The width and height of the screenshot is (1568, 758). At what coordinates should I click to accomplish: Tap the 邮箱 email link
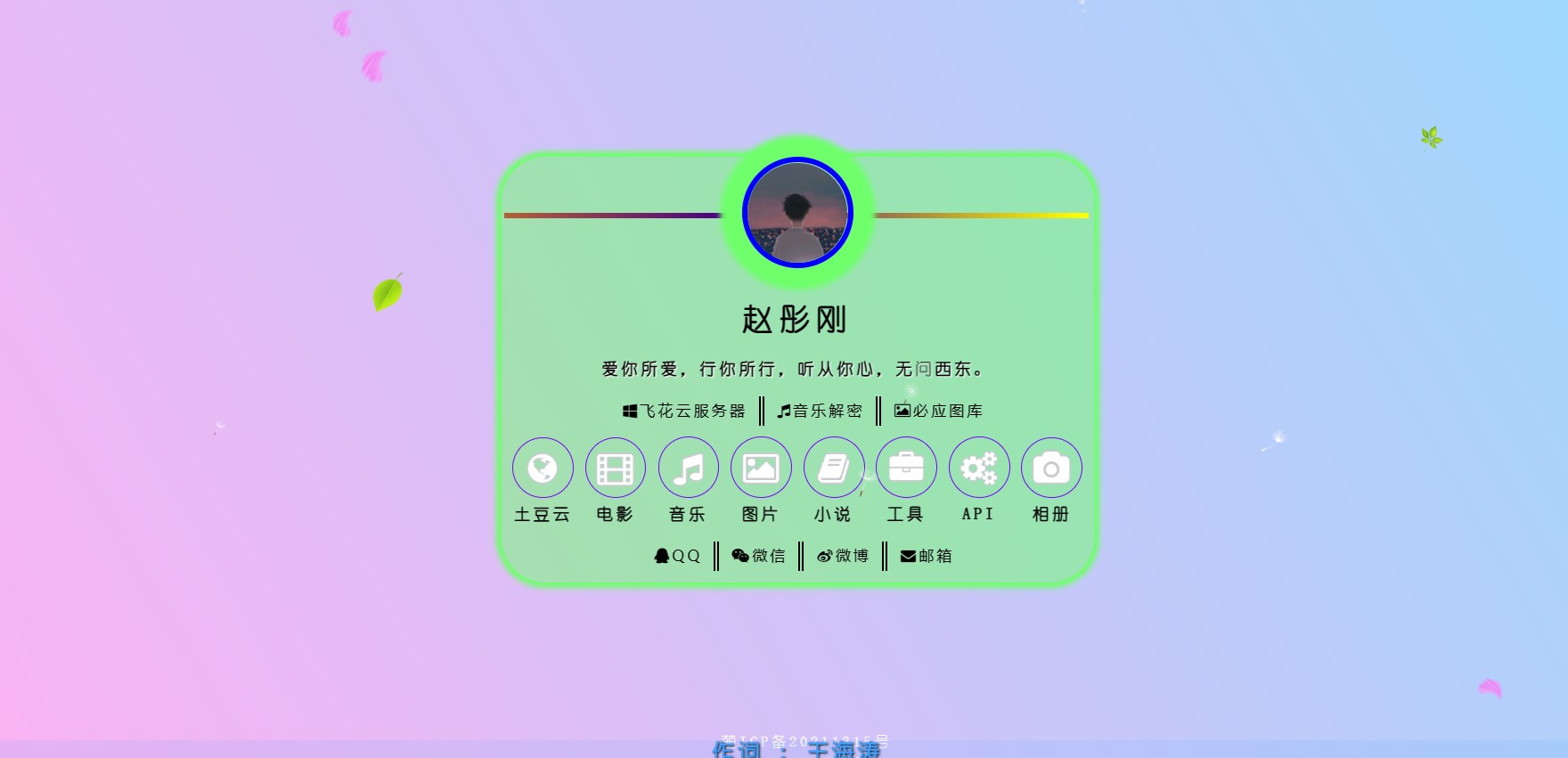click(x=927, y=556)
